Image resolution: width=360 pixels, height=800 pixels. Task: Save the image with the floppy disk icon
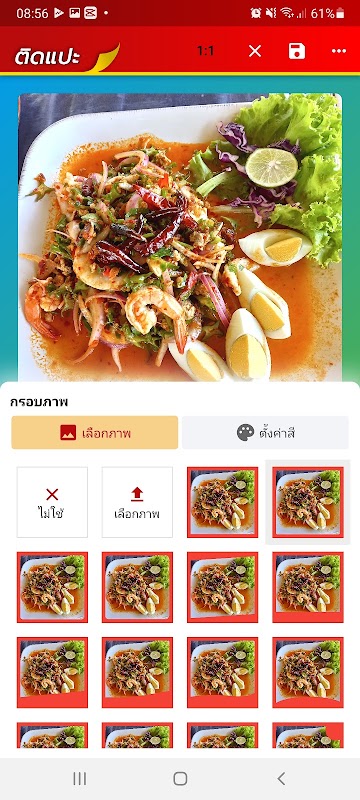297,51
